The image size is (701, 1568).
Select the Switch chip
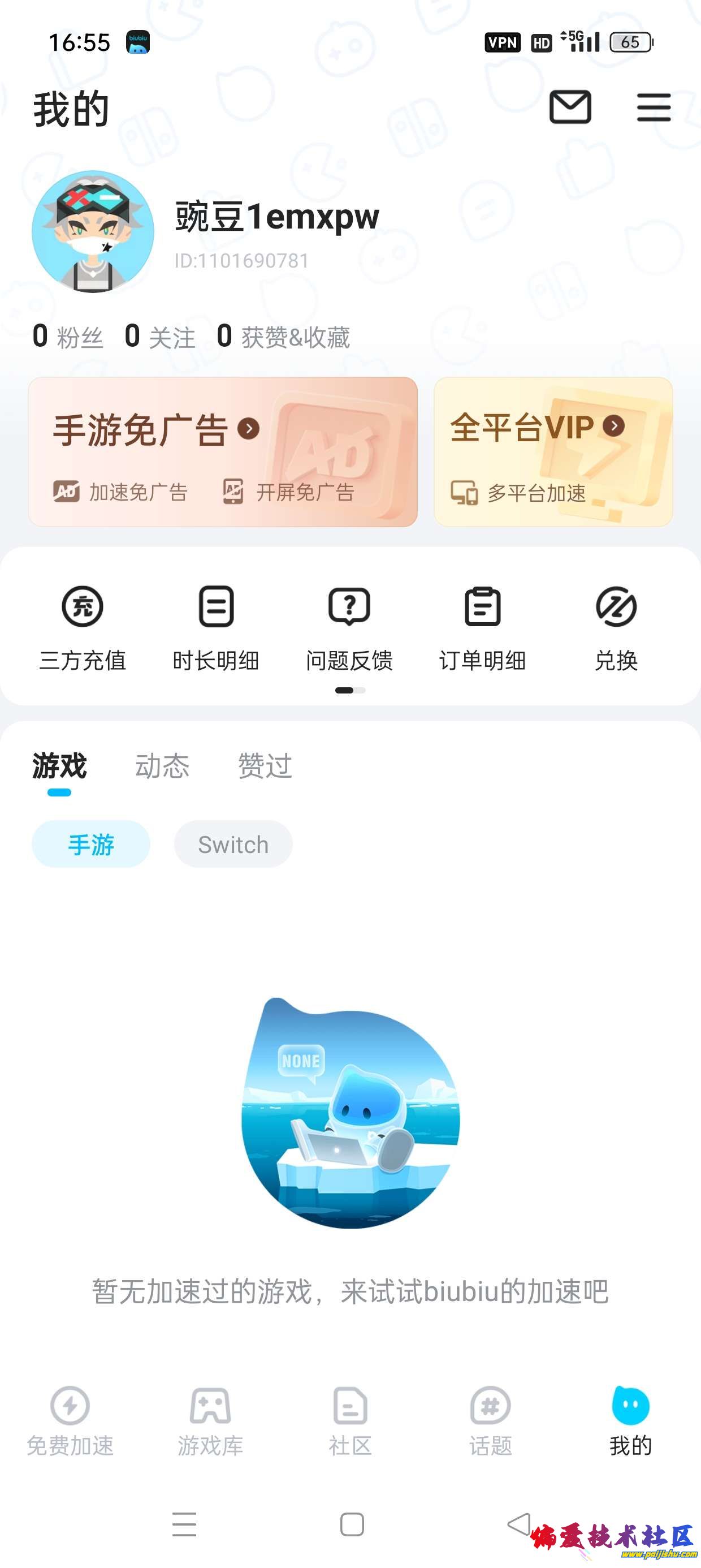233,845
